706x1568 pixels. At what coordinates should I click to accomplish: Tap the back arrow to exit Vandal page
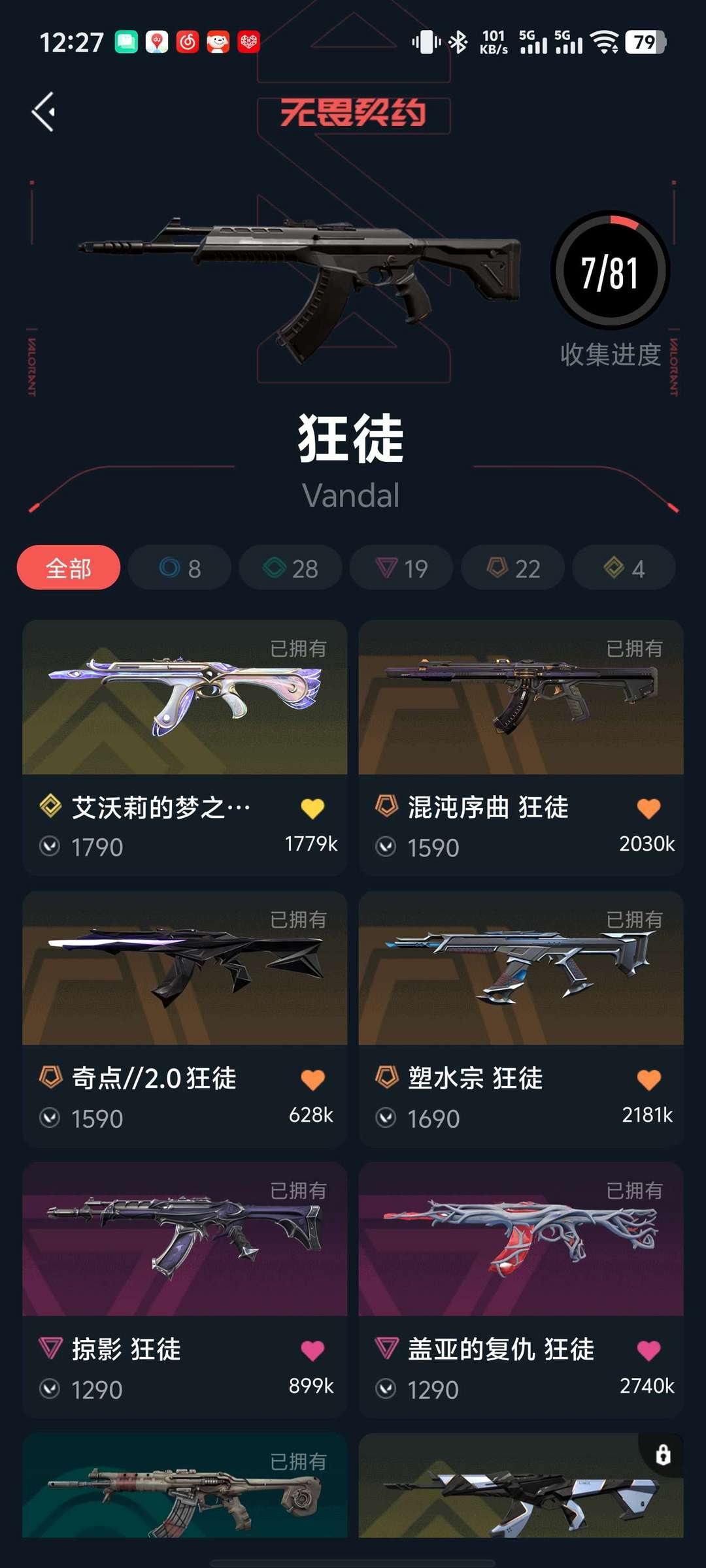[x=43, y=112]
